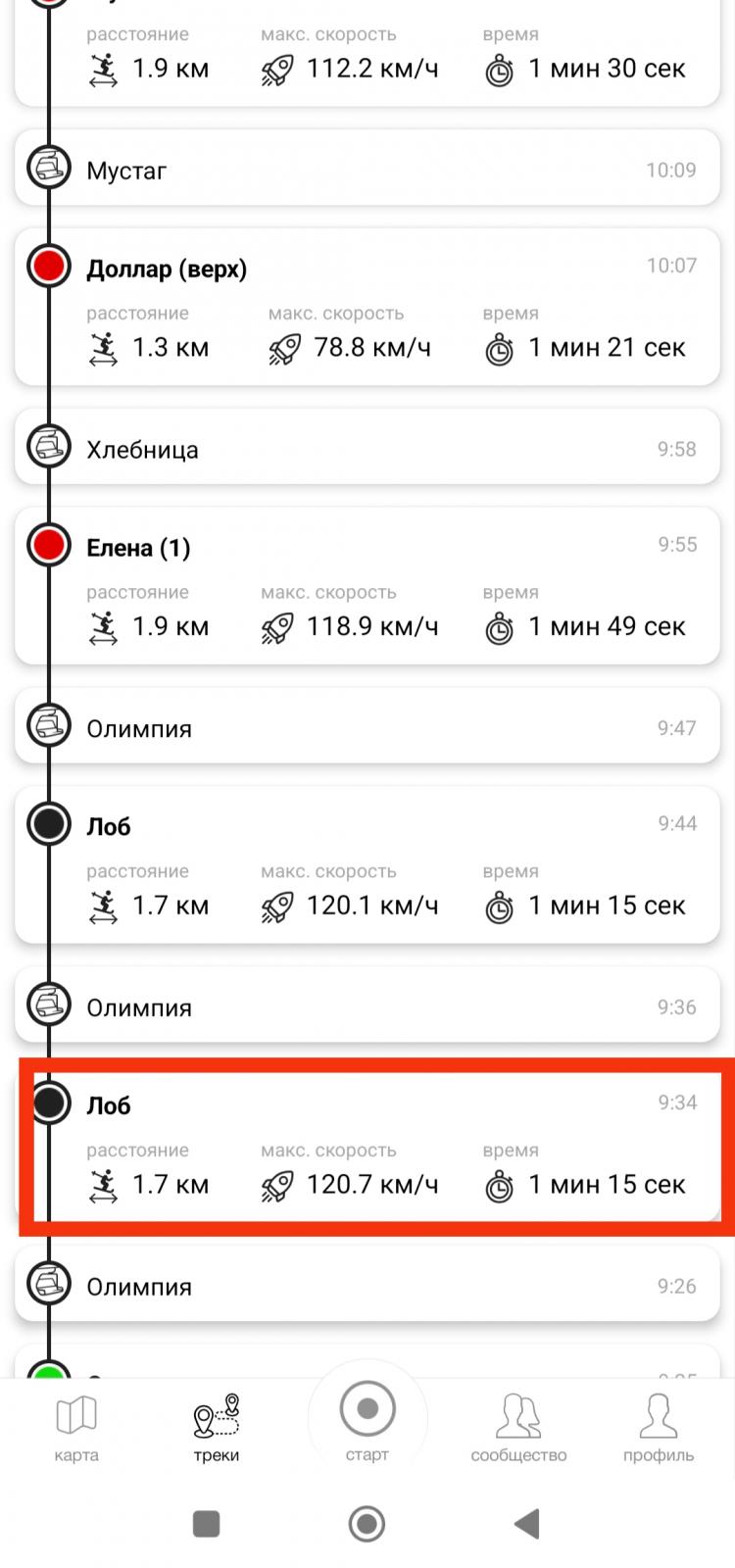
Task: Open the Лоб run card at 9:44
Action: tap(367, 867)
